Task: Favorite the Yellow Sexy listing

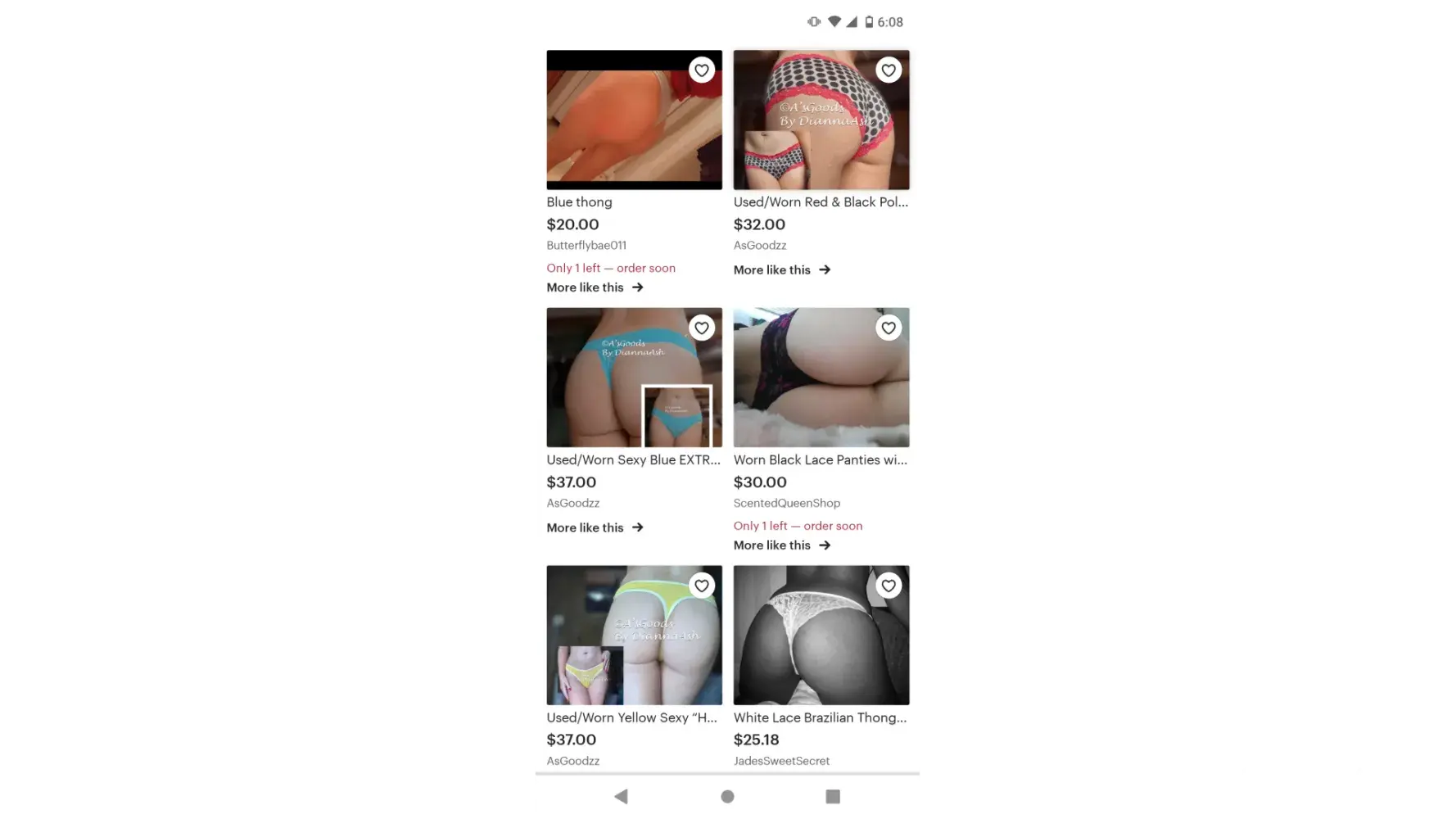Action: [x=701, y=586]
